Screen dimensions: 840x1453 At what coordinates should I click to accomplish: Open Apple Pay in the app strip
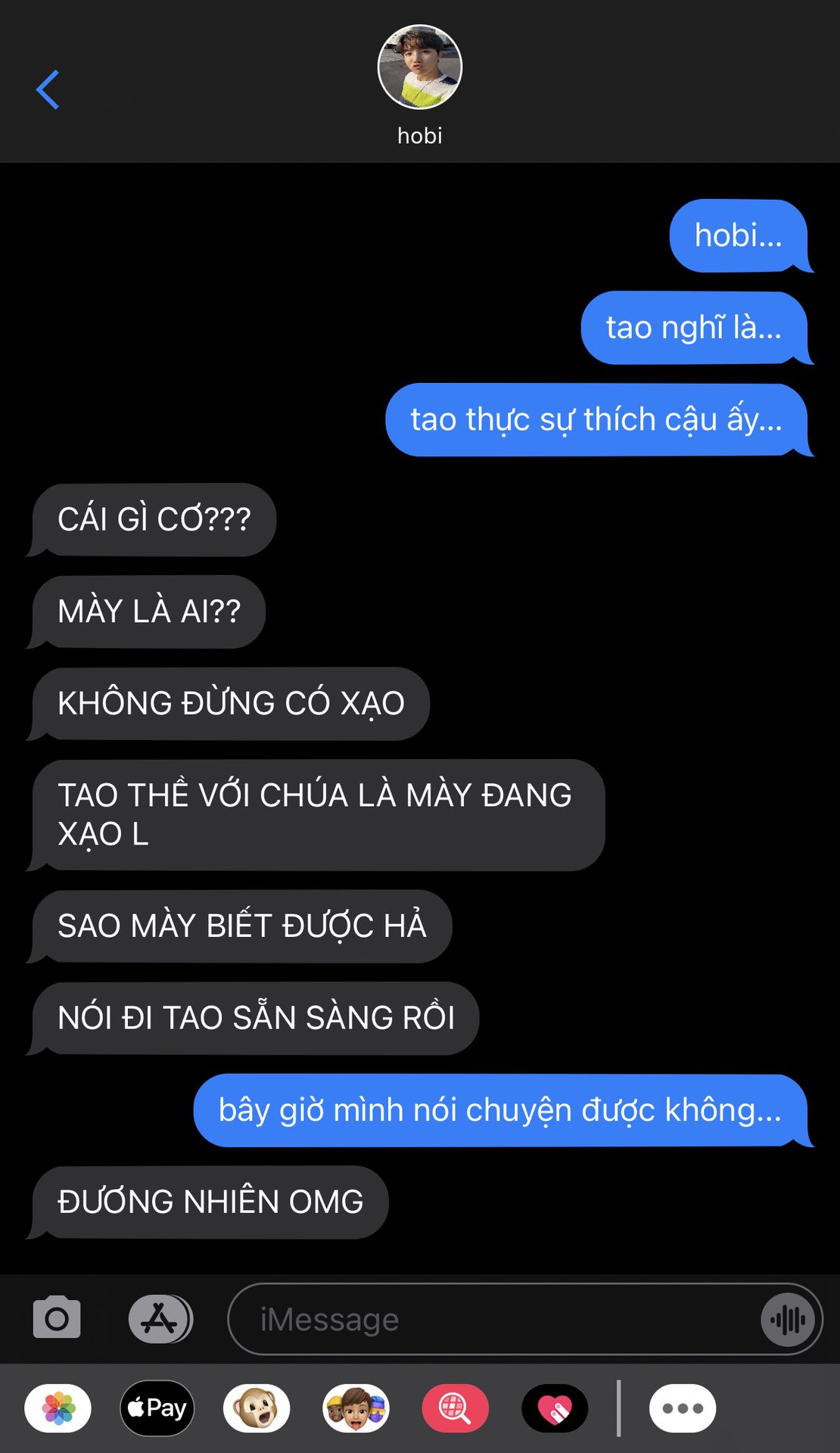tap(157, 1408)
